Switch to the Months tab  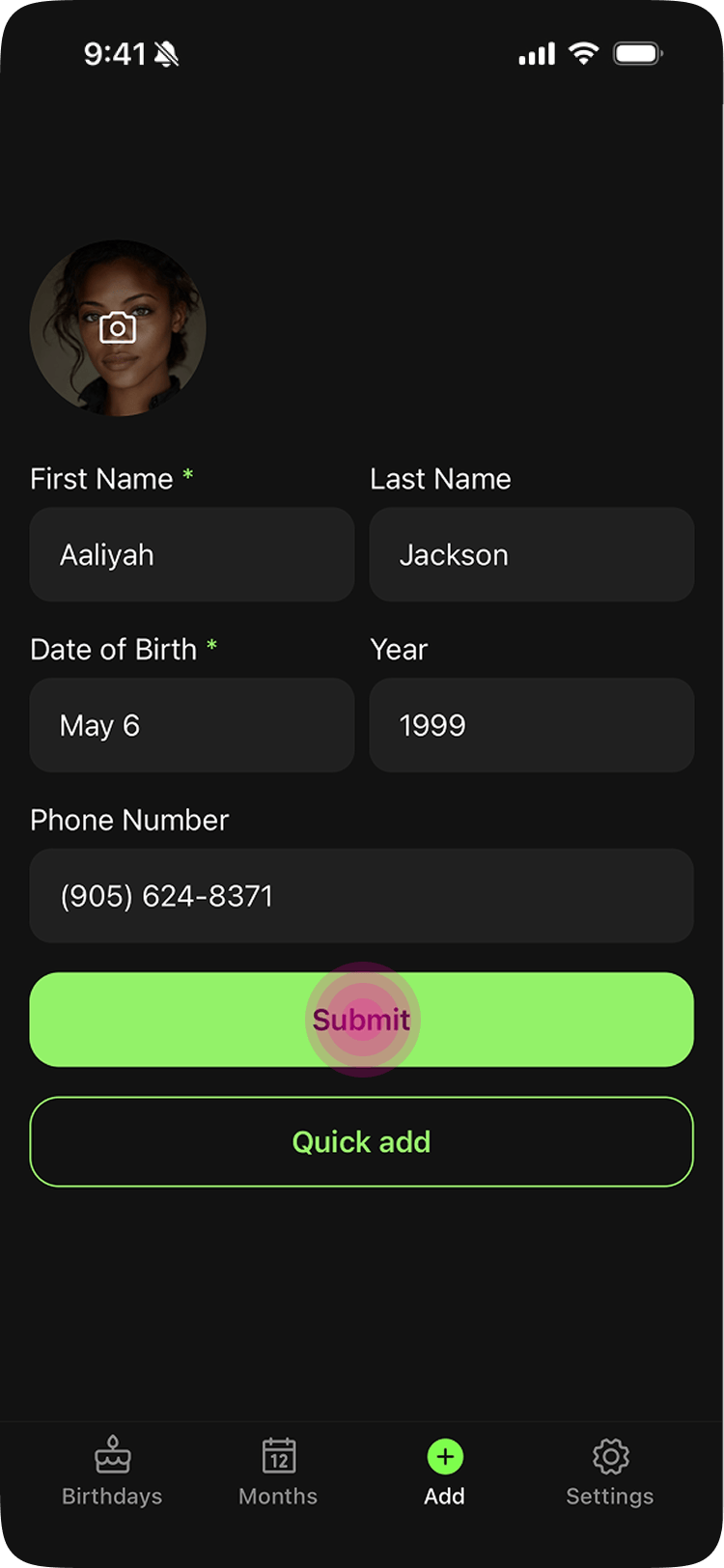(278, 1471)
